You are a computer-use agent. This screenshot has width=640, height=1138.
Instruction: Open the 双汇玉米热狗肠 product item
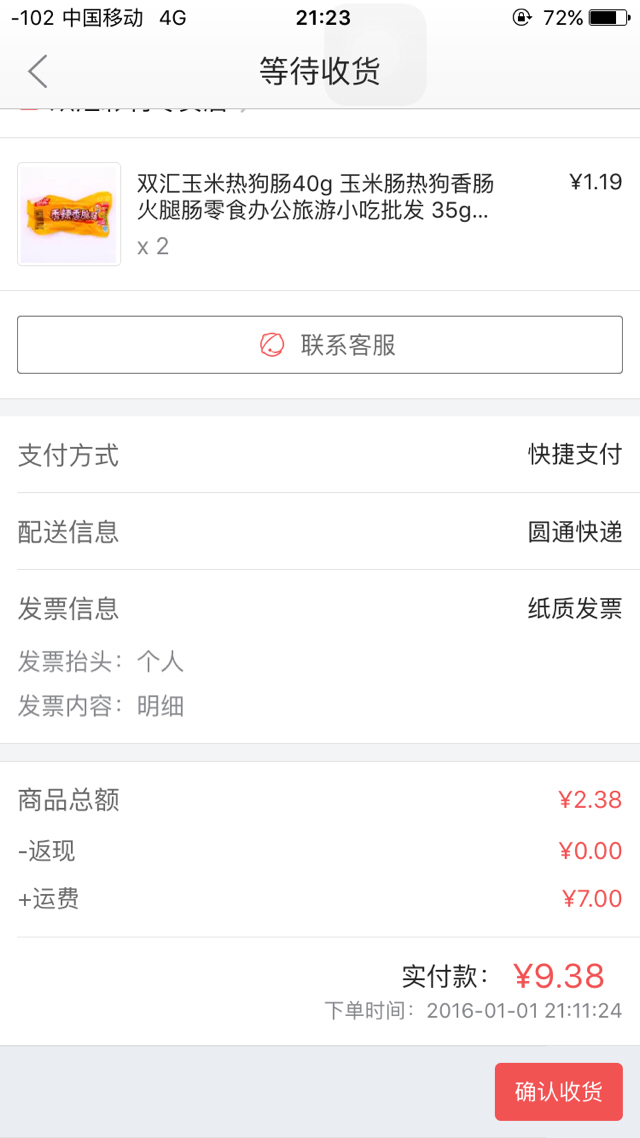point(320,214)
